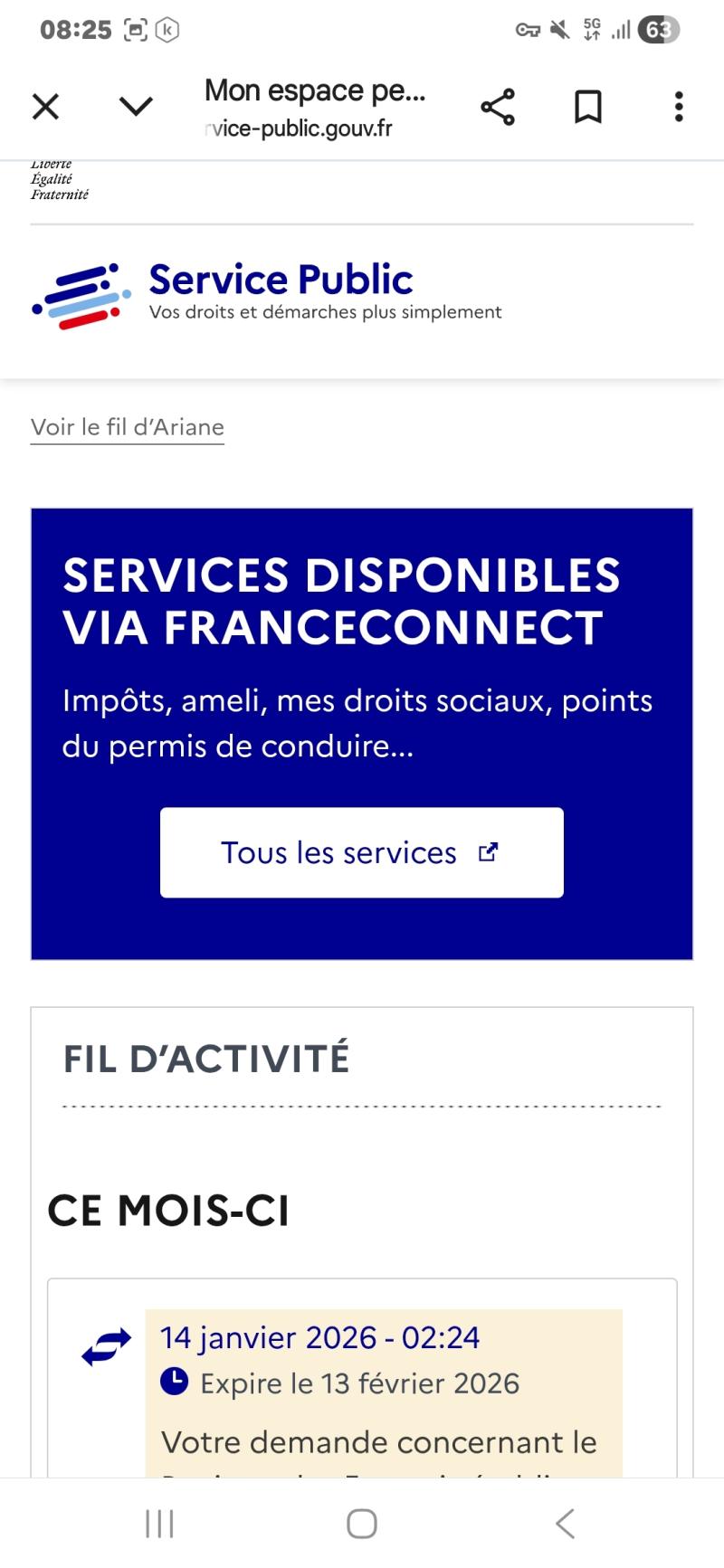The image size is (724, 1568).
Task: Go back with the system back button
Action: (565, 1524)
